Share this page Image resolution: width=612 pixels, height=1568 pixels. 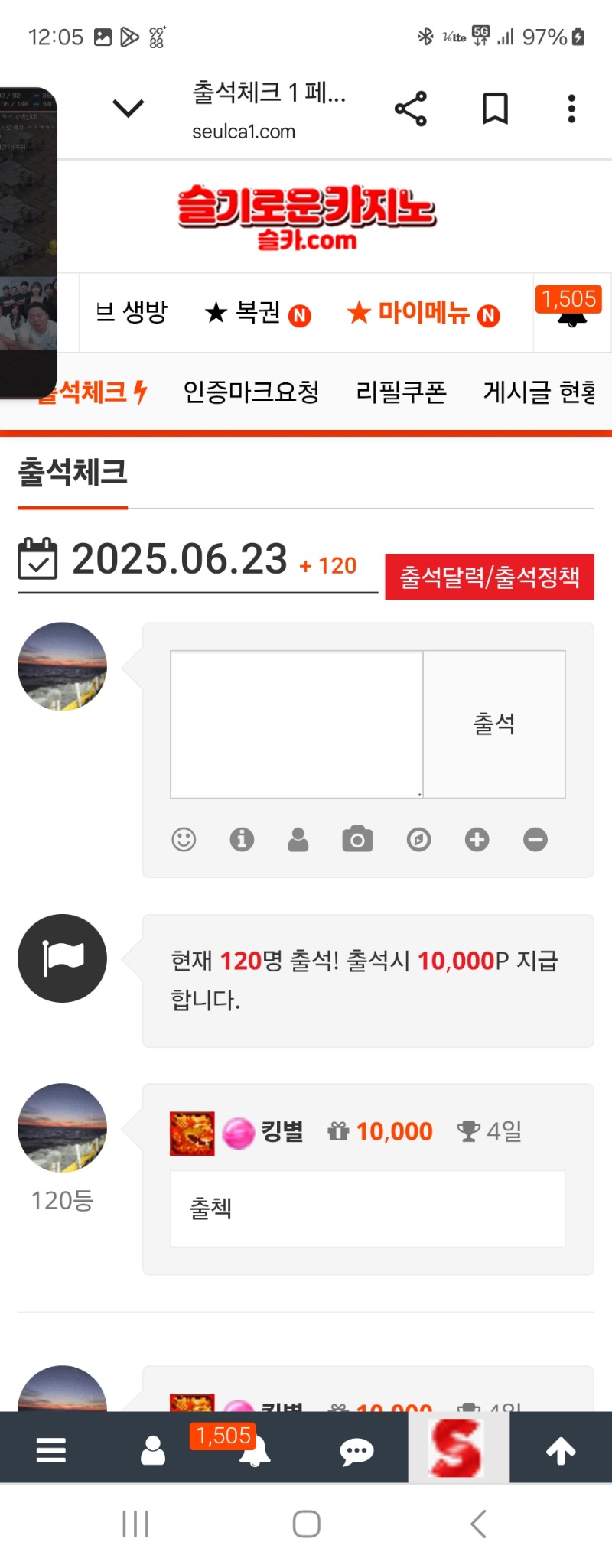point(411,109)
